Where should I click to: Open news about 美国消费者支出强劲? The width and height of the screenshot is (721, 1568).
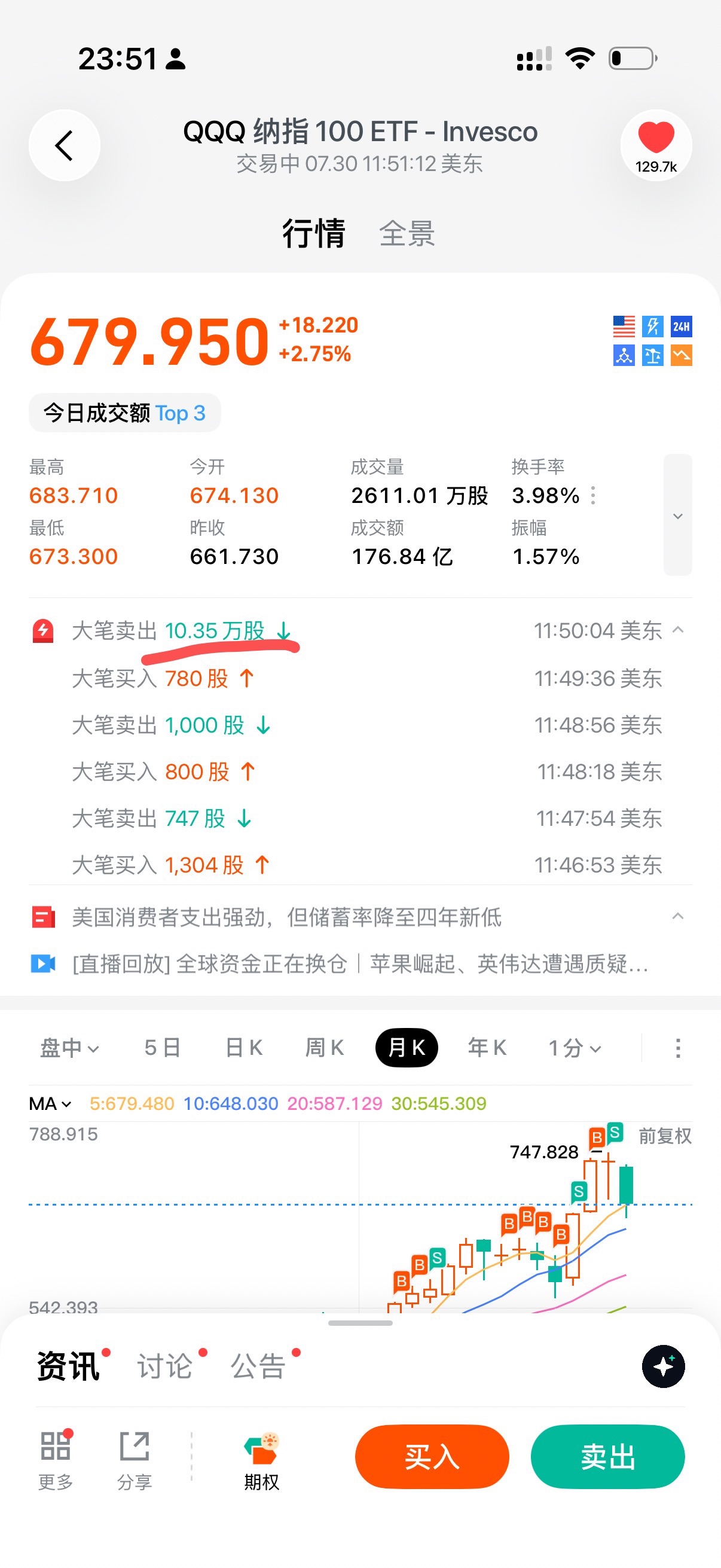[x=286, y=917]
